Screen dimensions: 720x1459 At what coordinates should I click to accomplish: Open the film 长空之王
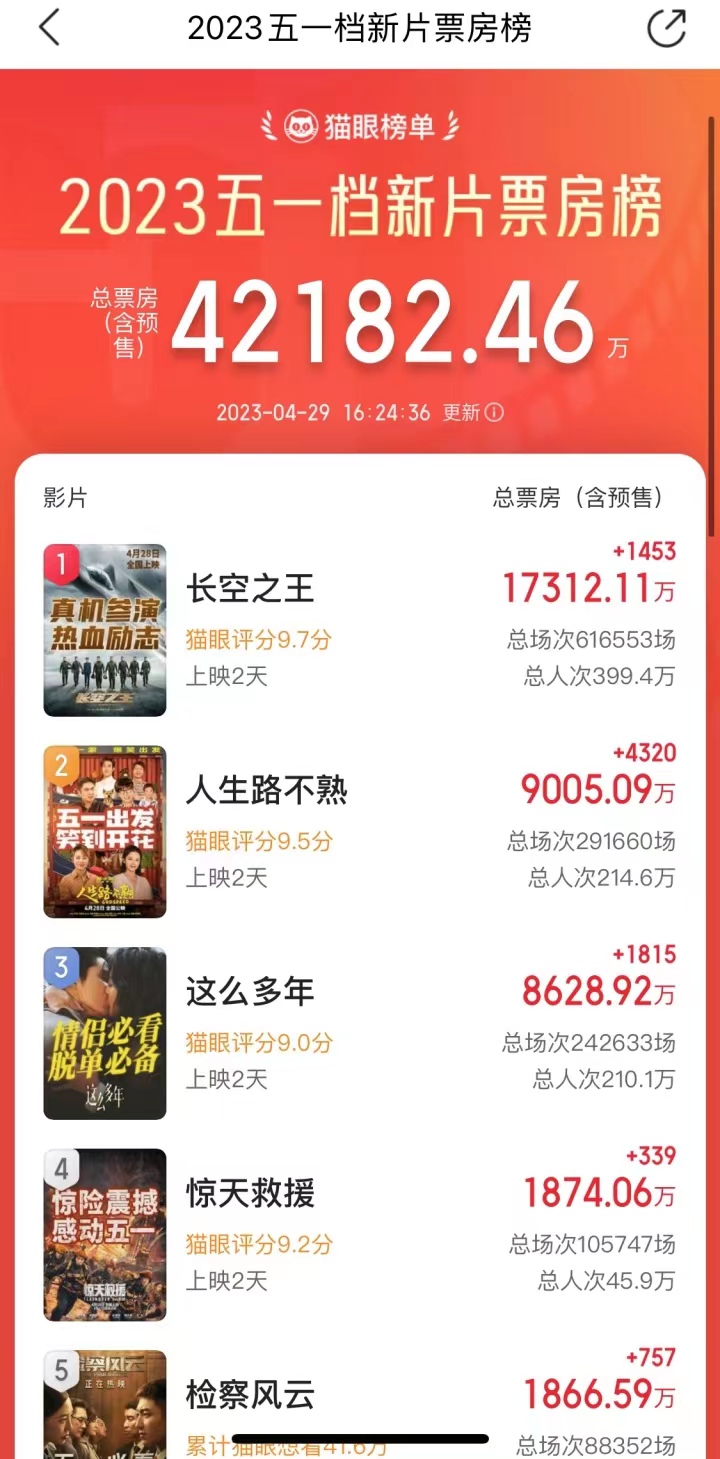(250, 589)
